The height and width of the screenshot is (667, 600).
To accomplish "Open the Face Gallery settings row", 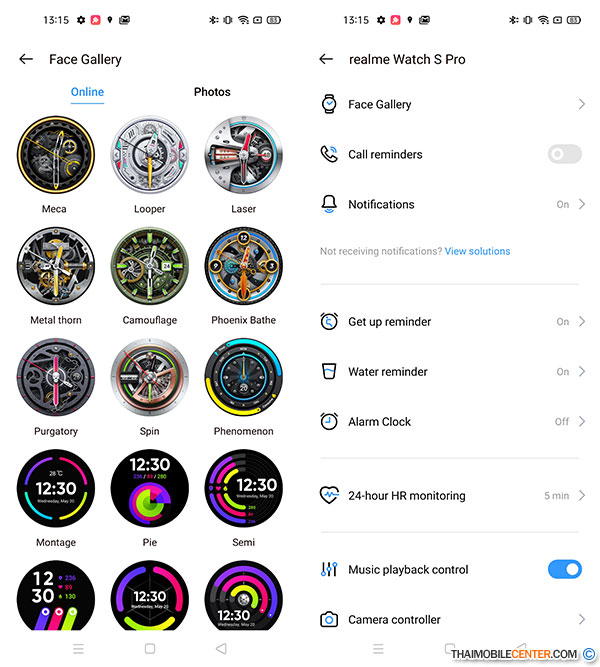I will (x=450, y=104).
